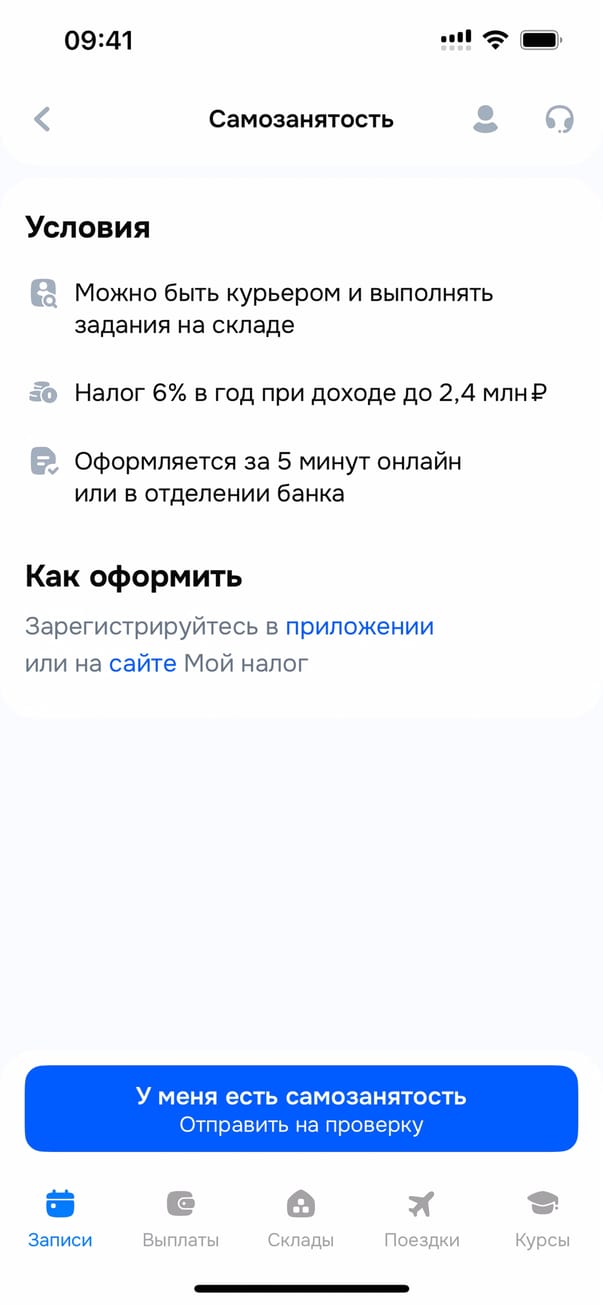Open the profile icon in header
The image size is (603, 1305).
485,120
